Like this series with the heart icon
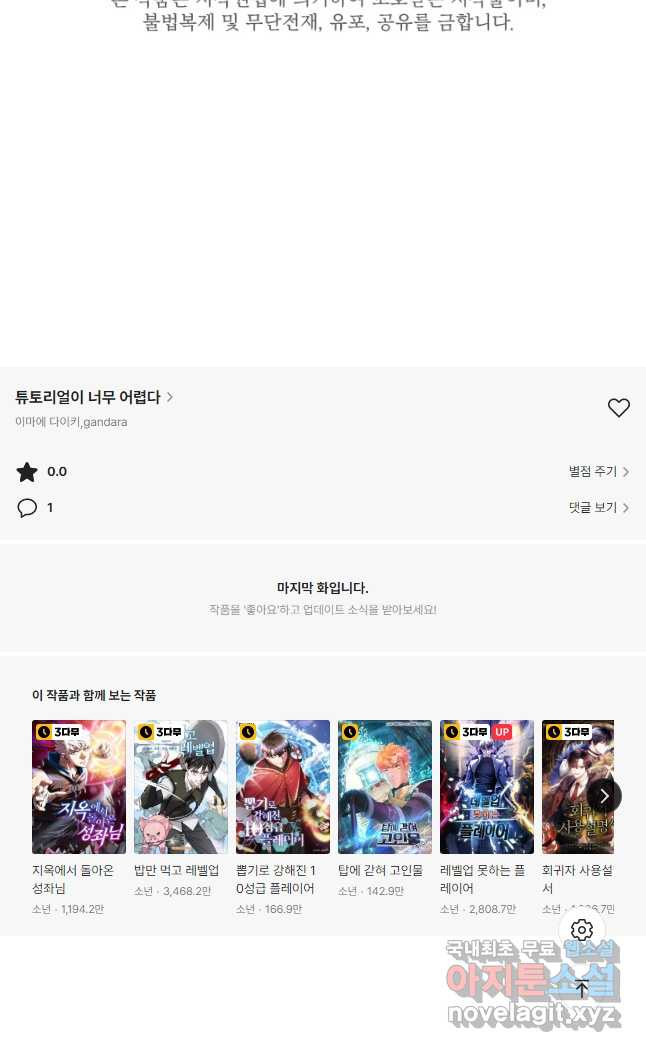 tap(619, 408)
